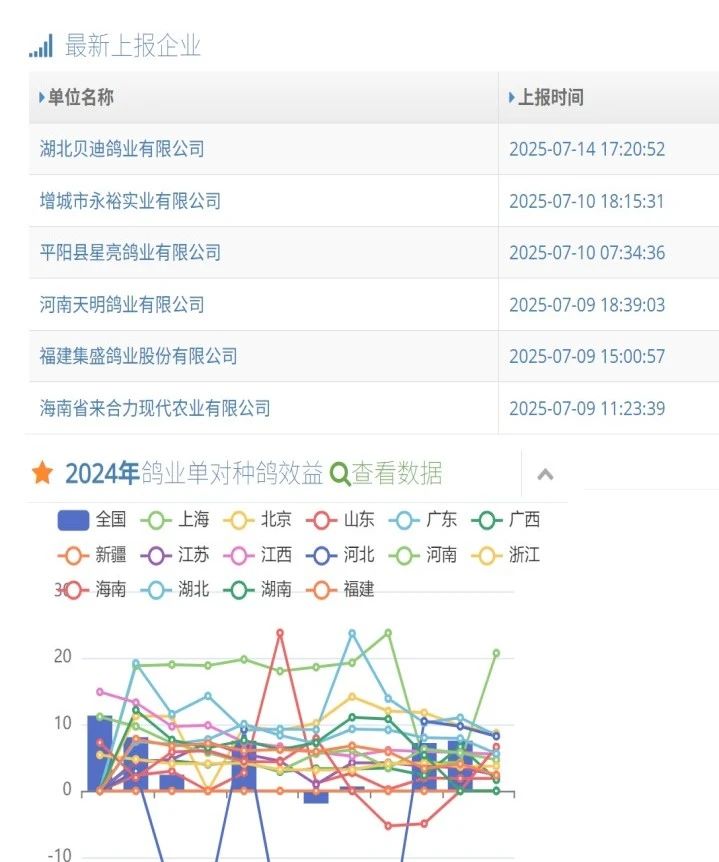View 平阳县星亮鸽业有限公司 details
Screen dimensions: 719x862
(x=130, y=253)
